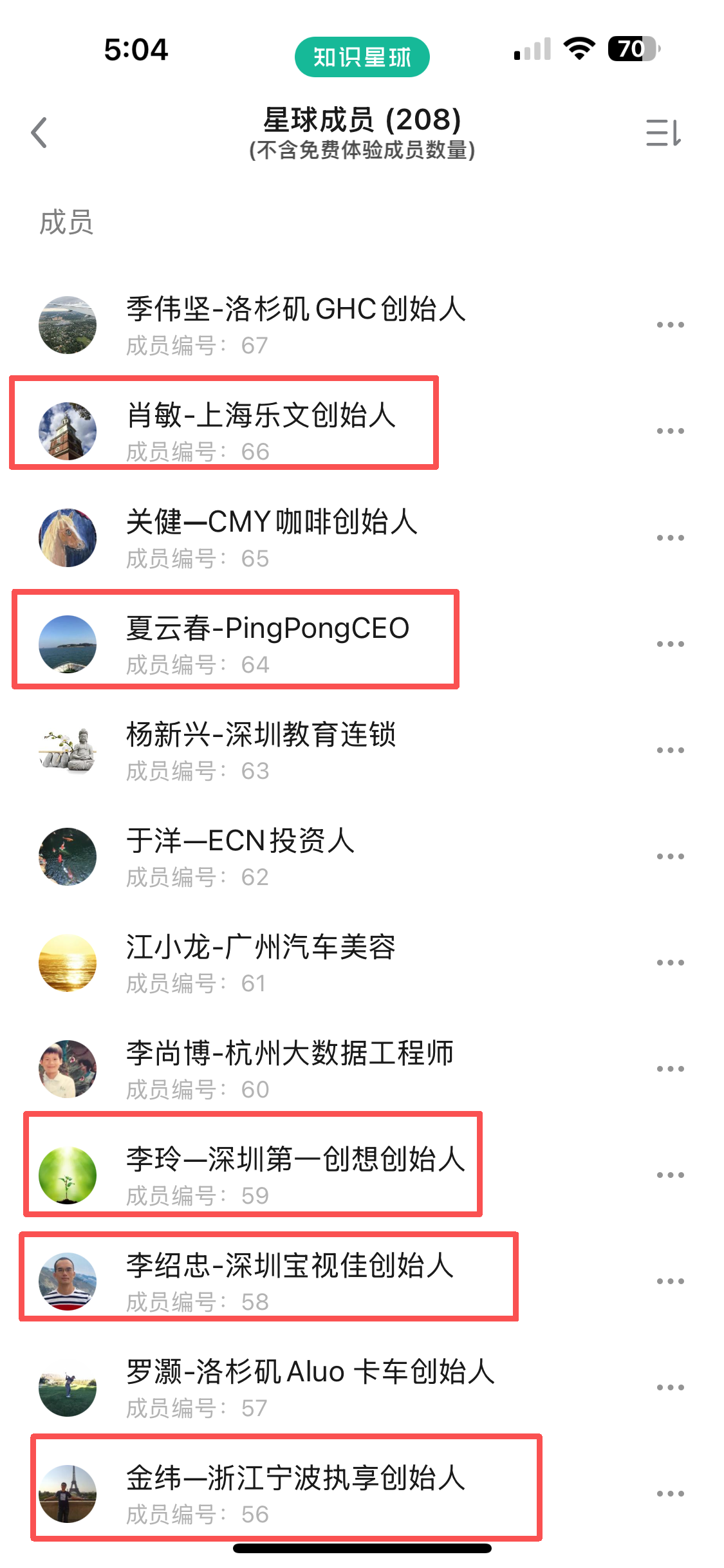Open more options for 夏云春
Image resolution: width=724 pixels, height=1568 pixels.
click(670, 644)
